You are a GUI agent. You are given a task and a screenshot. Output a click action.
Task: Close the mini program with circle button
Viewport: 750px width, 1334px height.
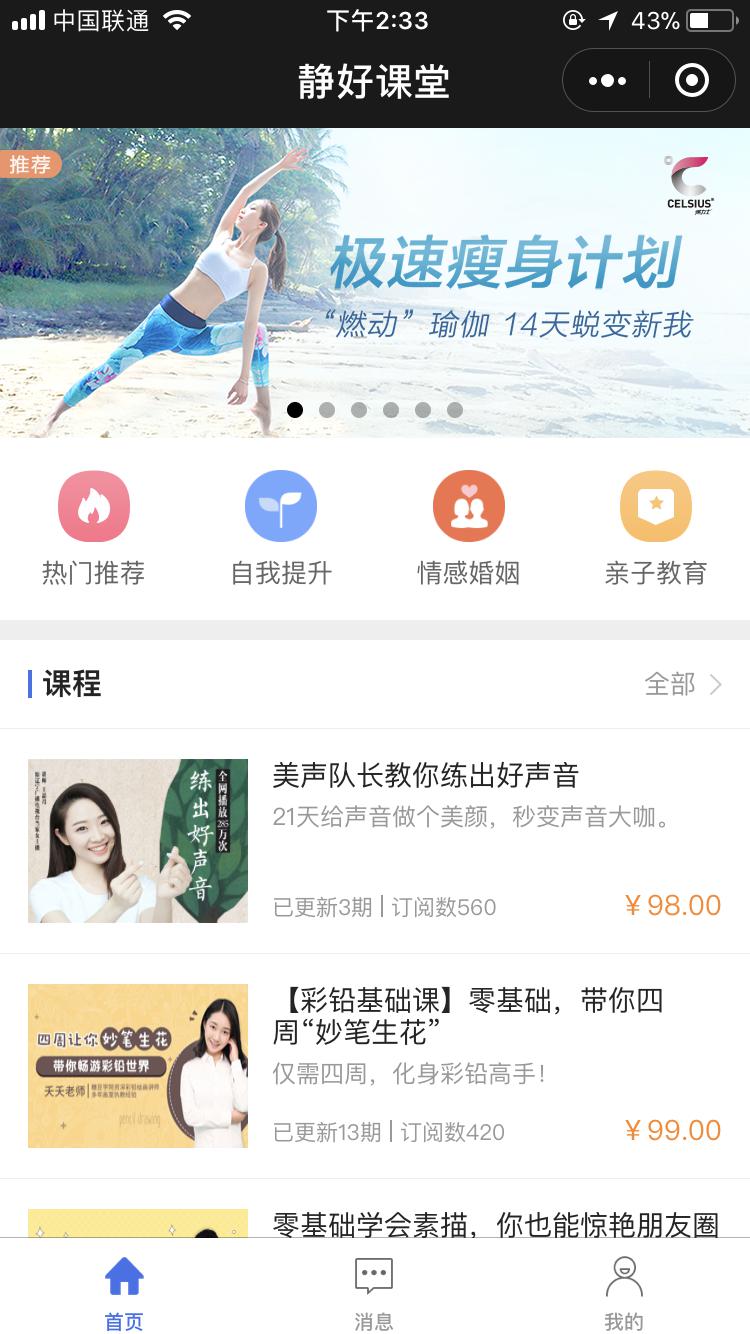[x=692, y=81]
